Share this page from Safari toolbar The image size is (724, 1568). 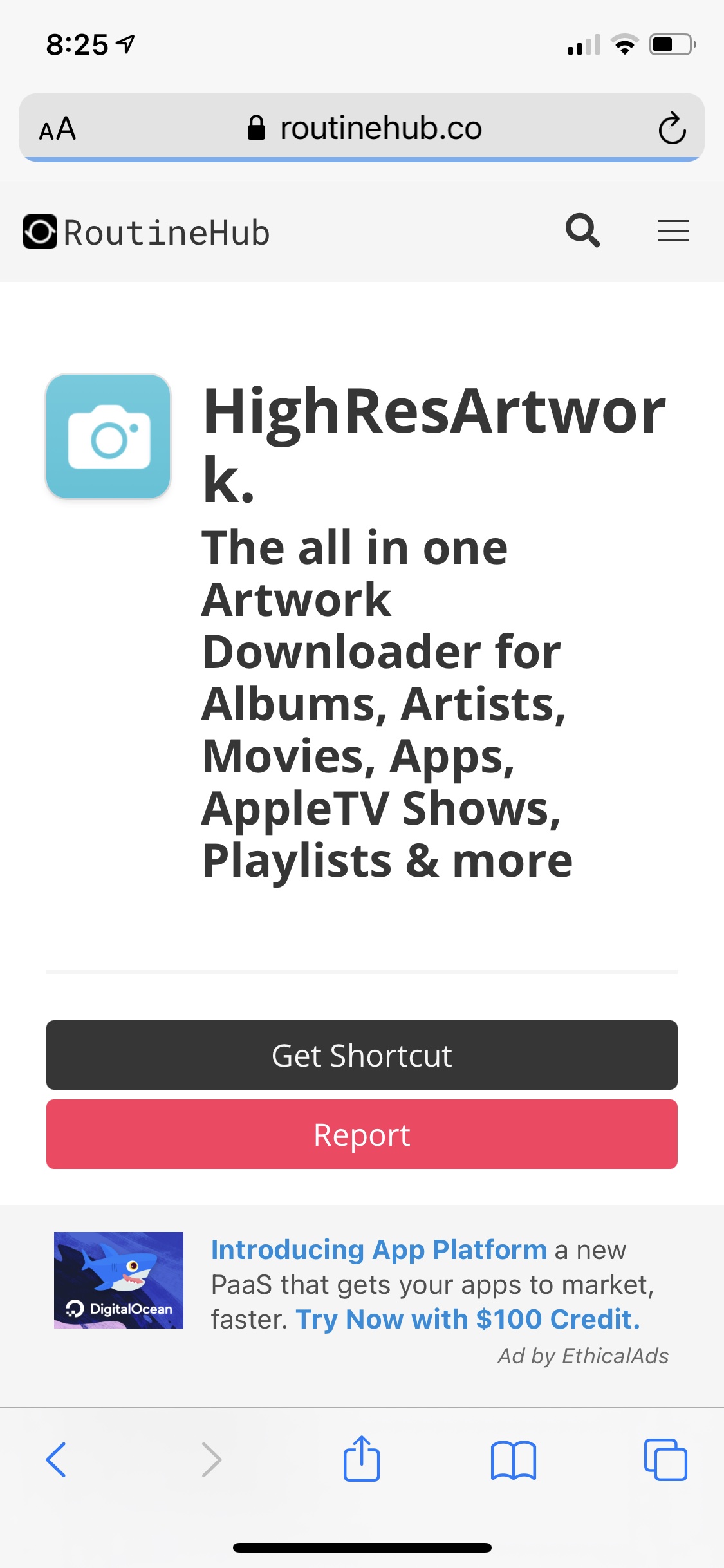(x=362, y=1459)
